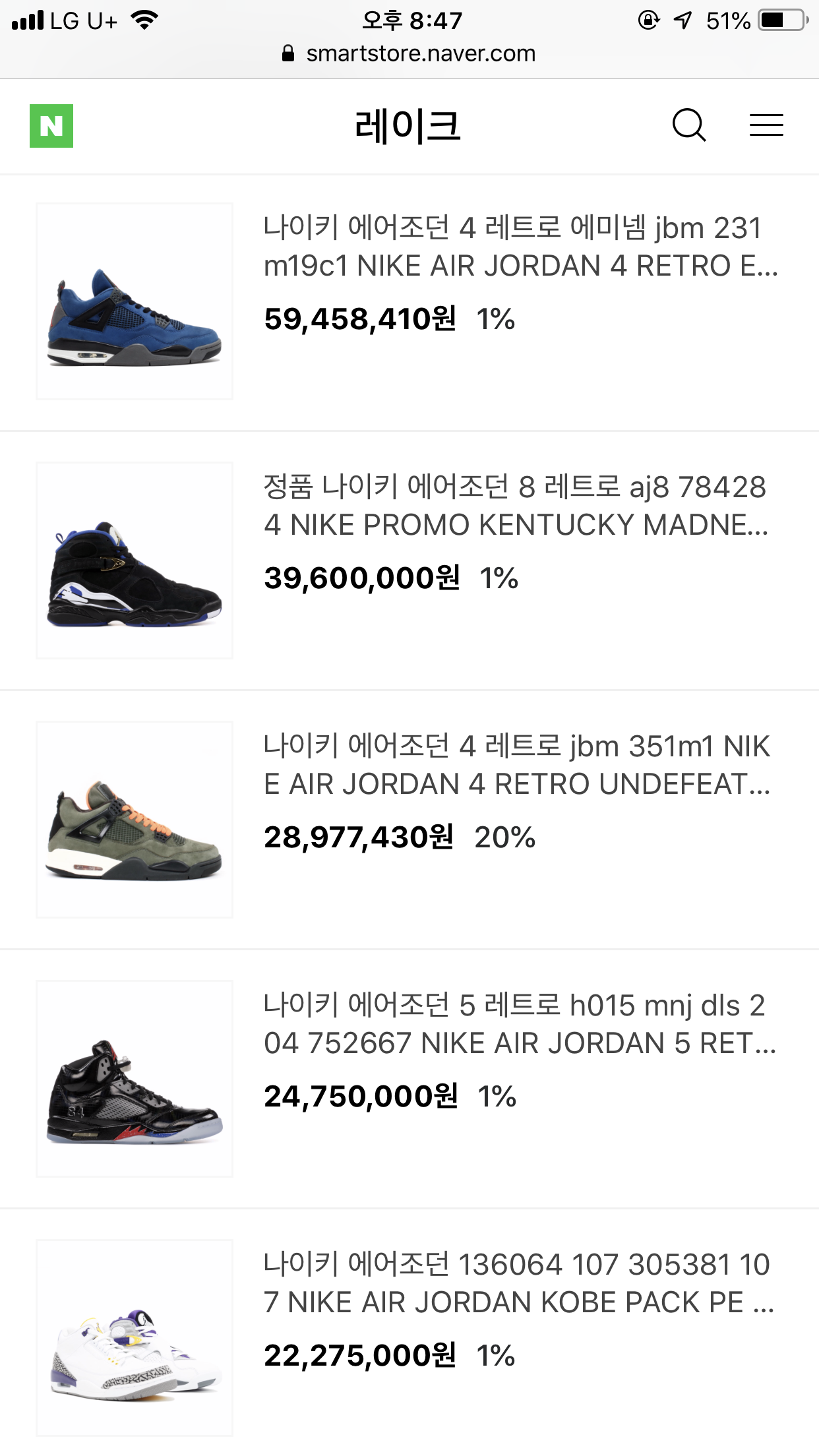Select the blue Air Jordan 4 Eminem thumbnail
The height and width of the screenshot is (1456, 819).
134,301
